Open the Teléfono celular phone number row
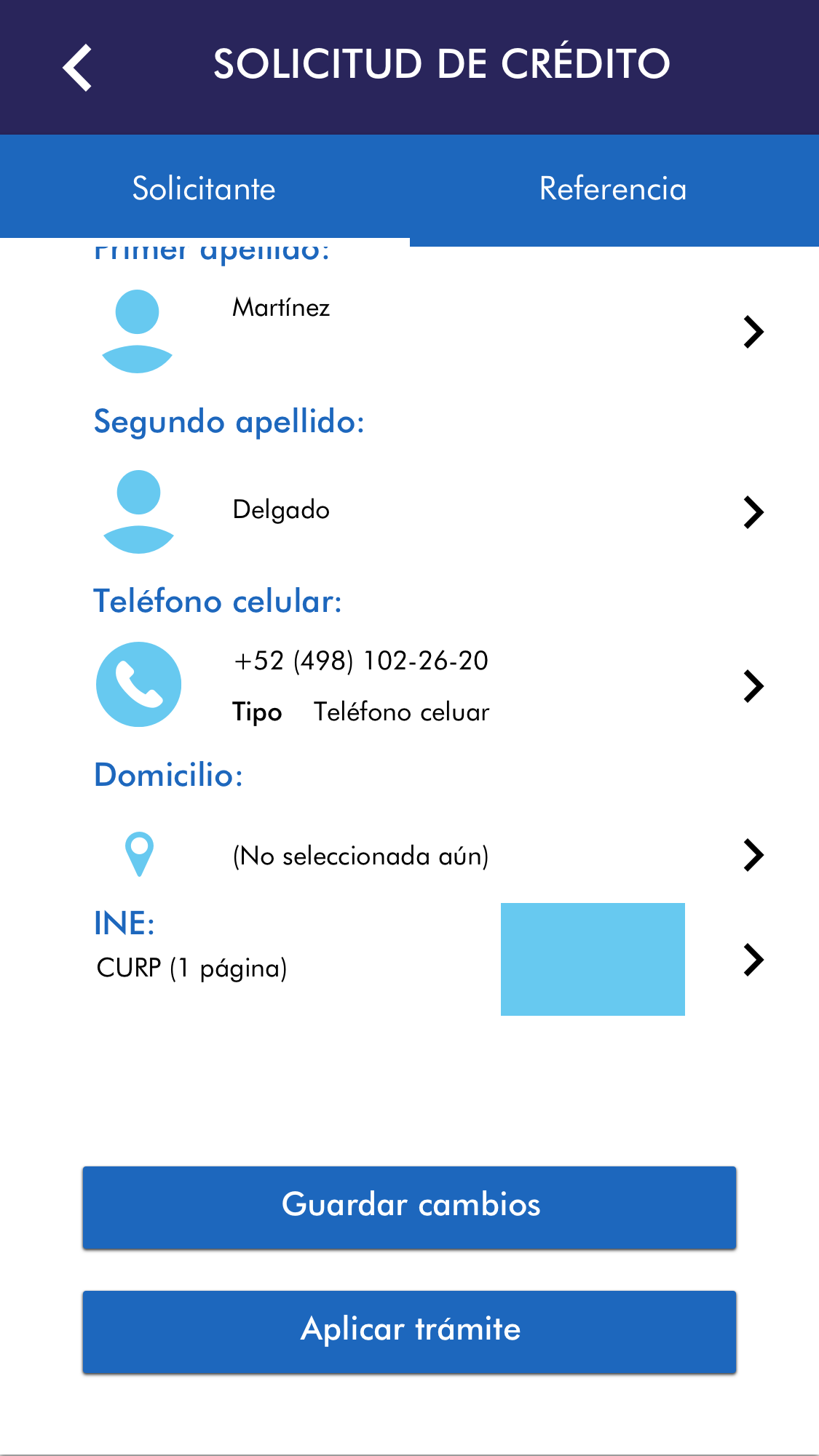 tap(430, 685)
